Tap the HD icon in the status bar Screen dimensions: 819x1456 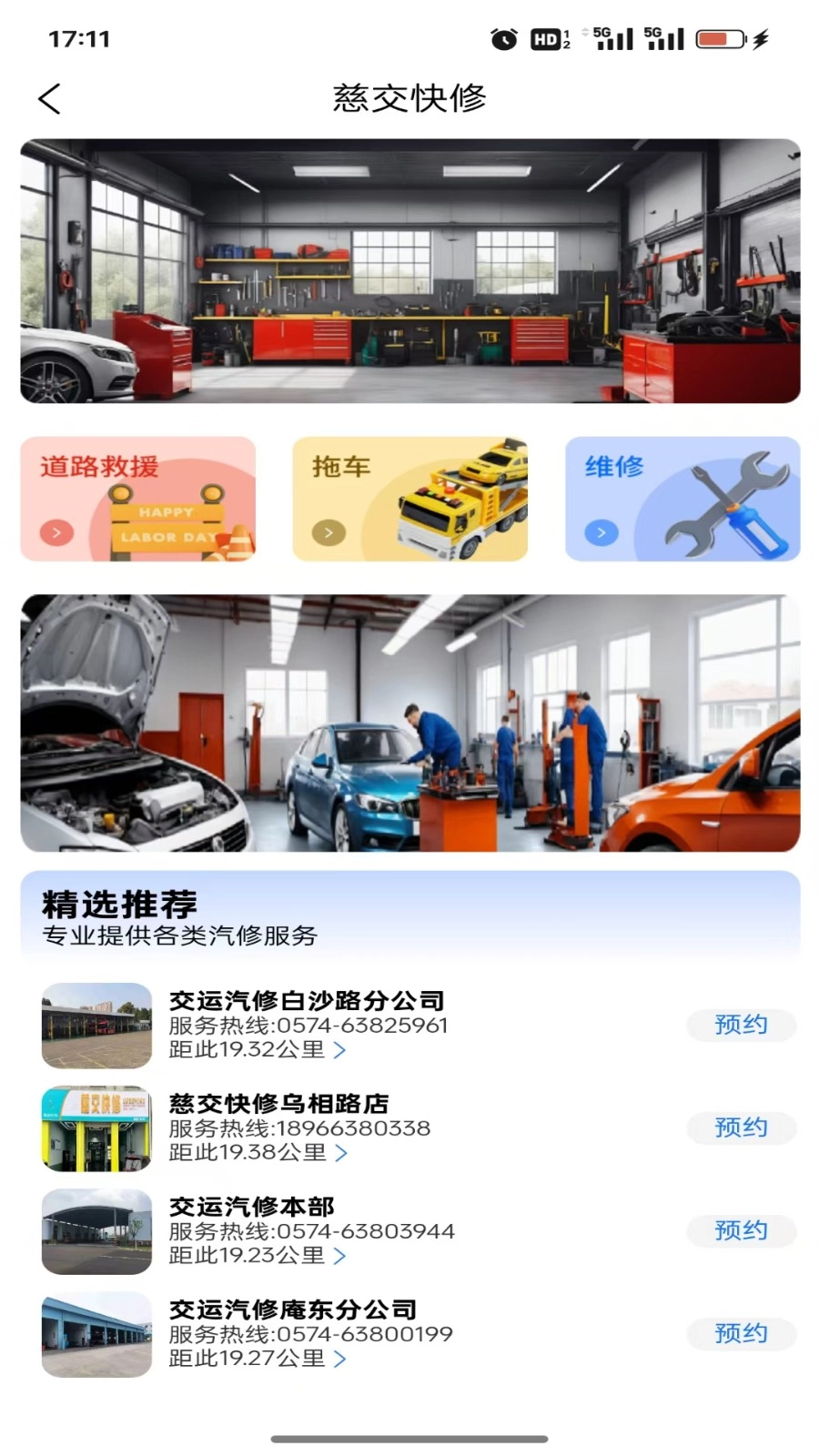click(543, 38)
